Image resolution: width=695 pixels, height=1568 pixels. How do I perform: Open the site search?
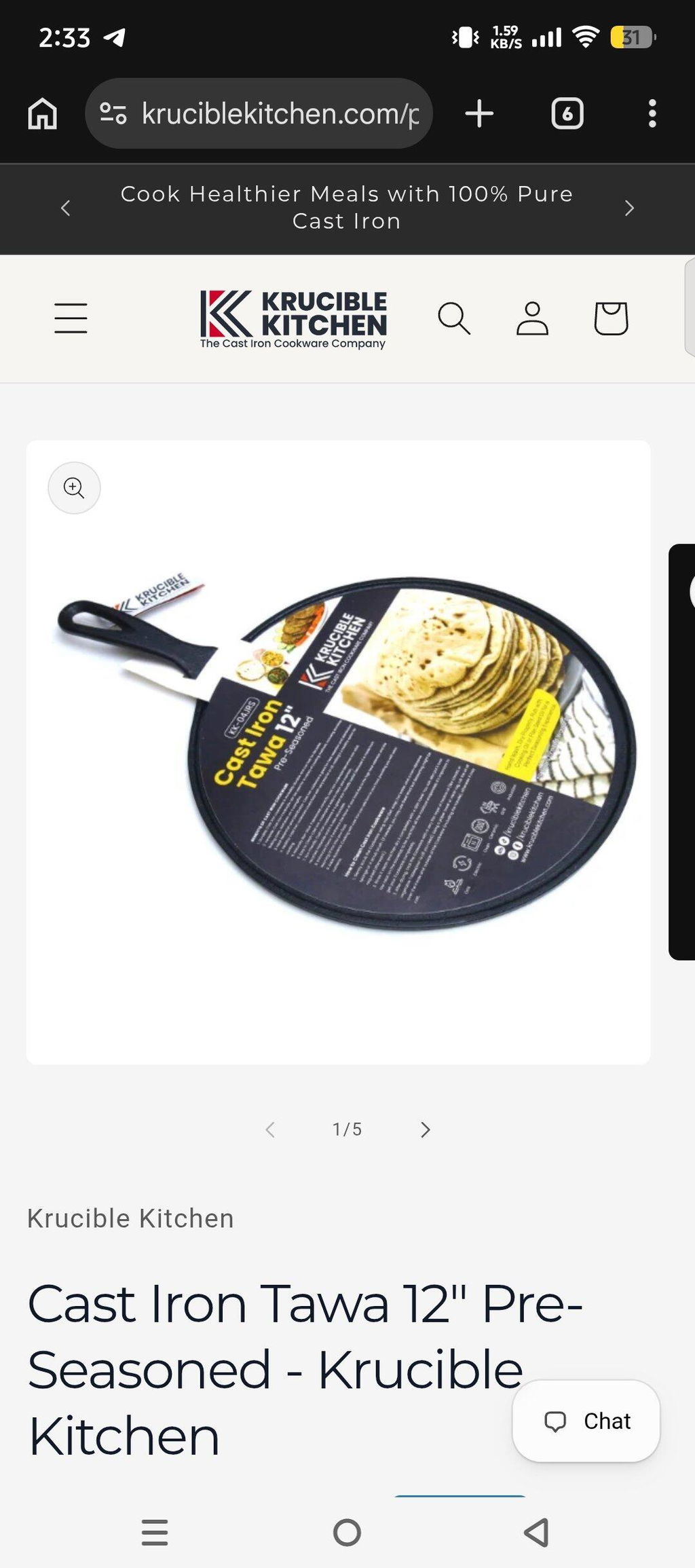pos(454,318)
